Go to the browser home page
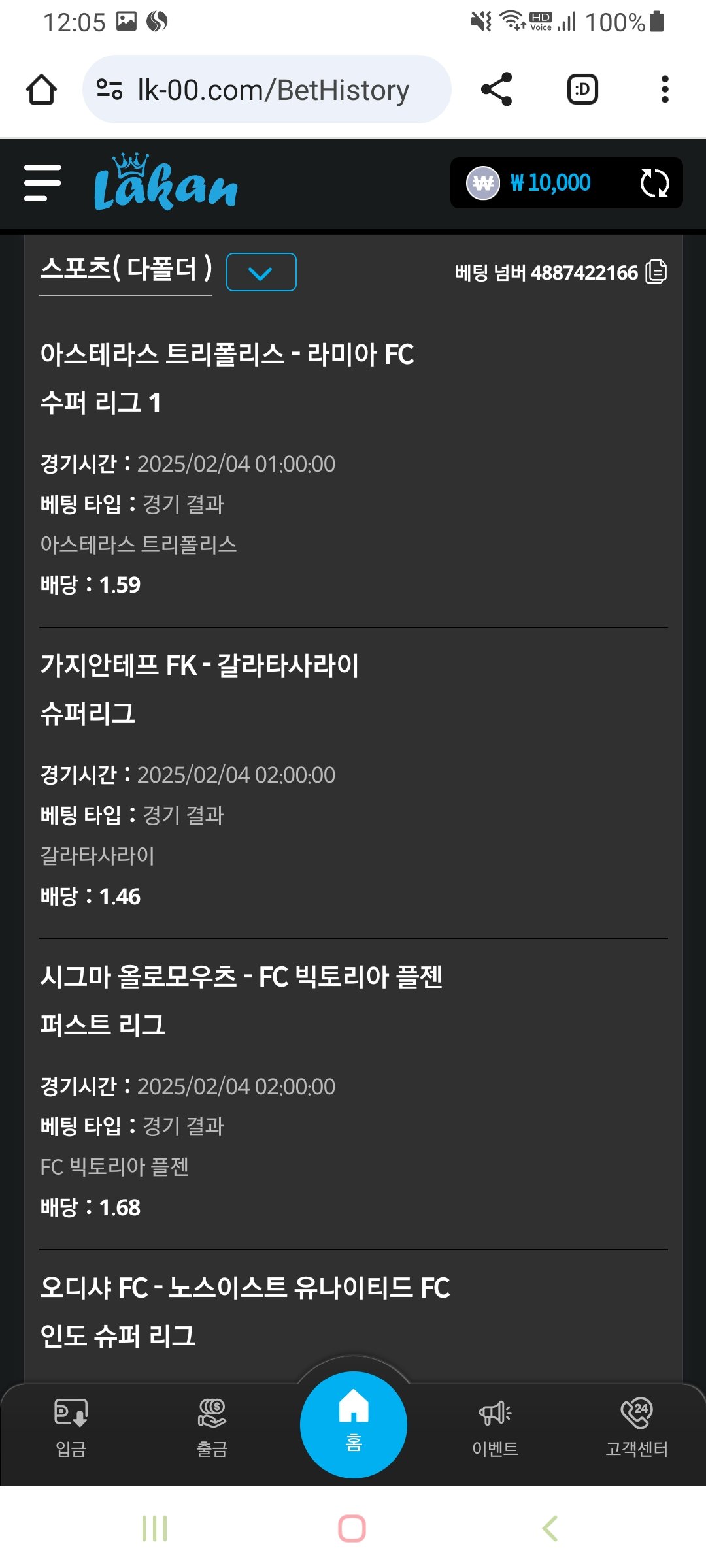This screenshot has height=1568, width=706. (x=41, y=90)
